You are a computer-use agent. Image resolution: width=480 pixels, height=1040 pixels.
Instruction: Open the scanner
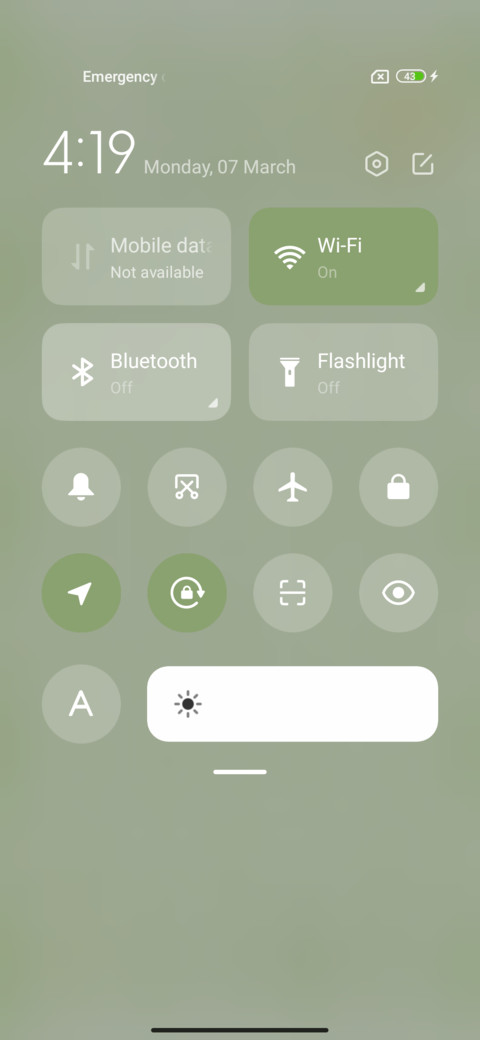(x=293, y=593)
